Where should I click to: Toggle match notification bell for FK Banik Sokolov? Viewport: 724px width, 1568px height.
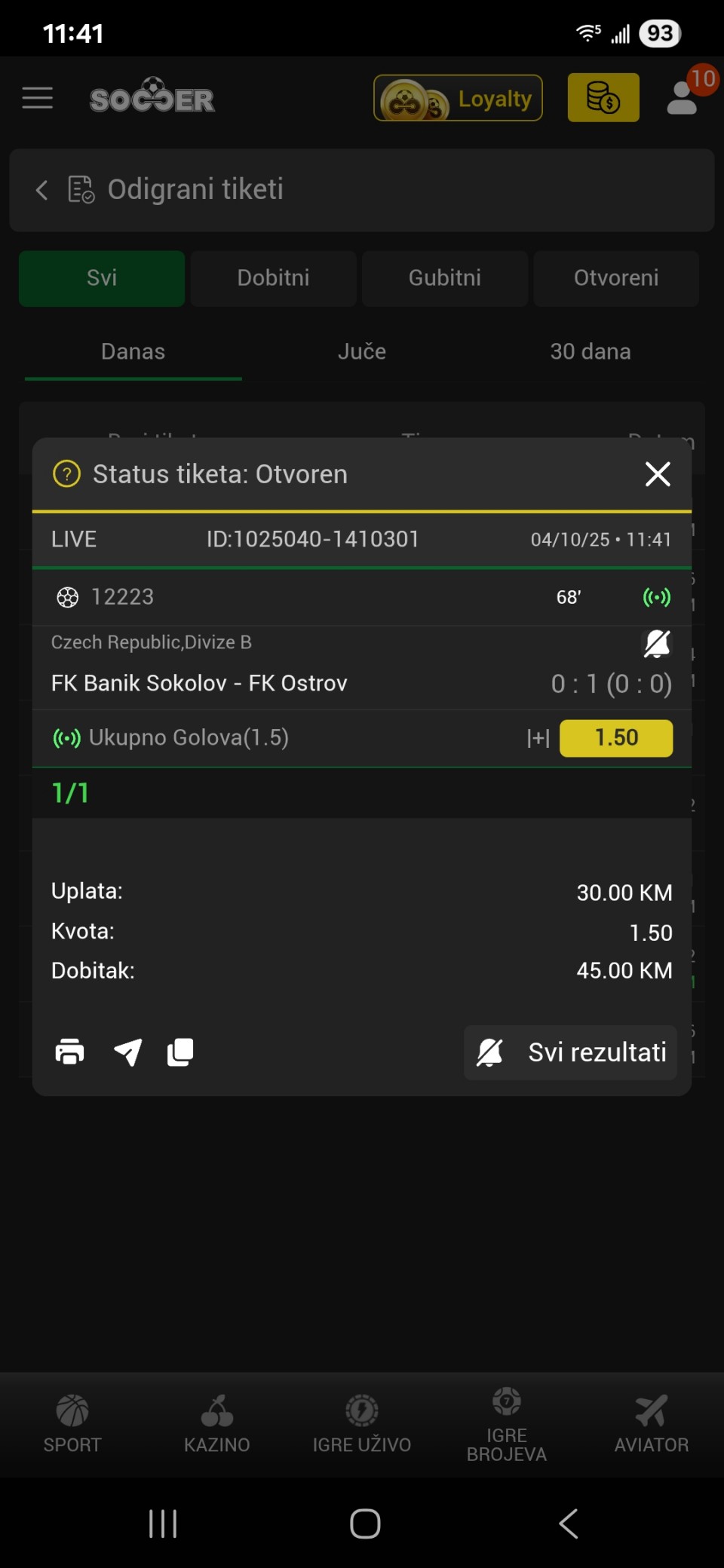(656, 644)
